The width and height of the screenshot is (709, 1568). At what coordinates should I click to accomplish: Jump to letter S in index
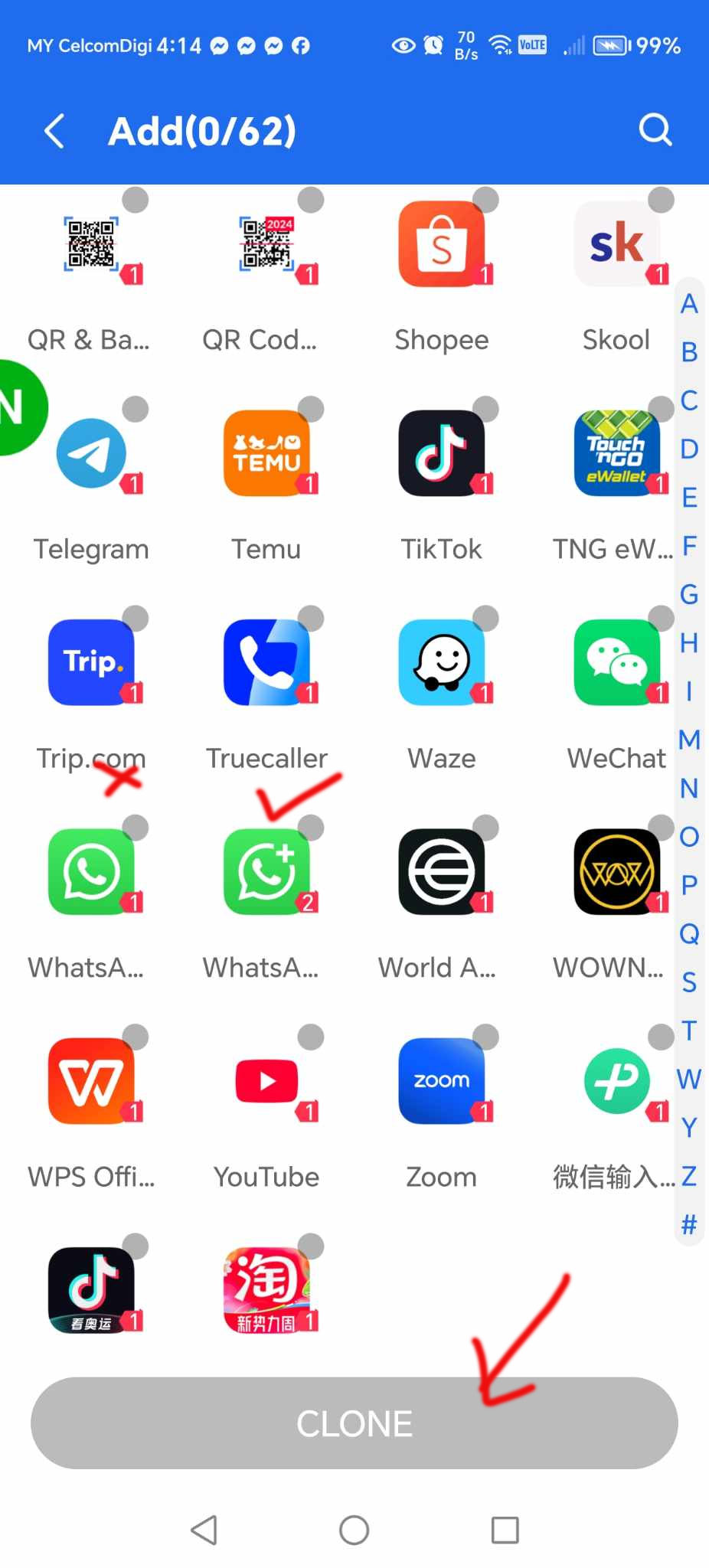click(689, 982)
